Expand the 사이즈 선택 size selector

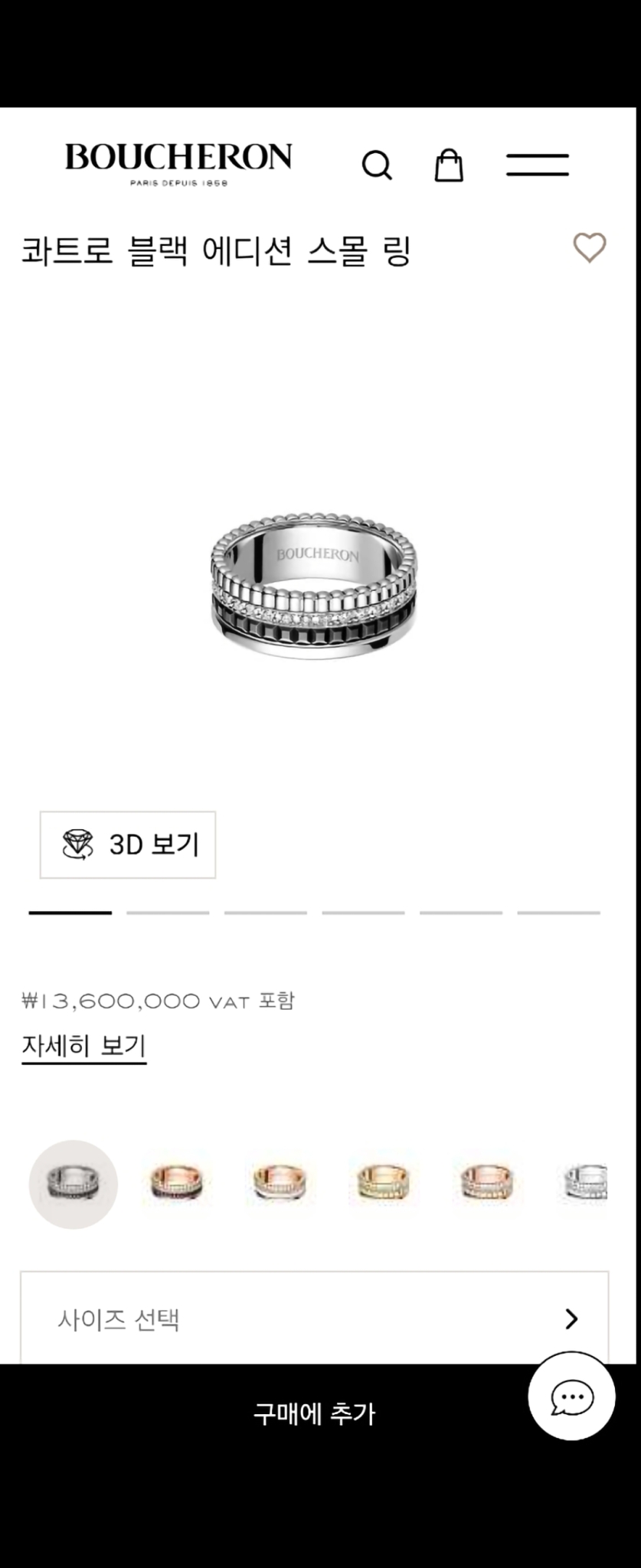pyautogui.click(x=315, y=1318)
